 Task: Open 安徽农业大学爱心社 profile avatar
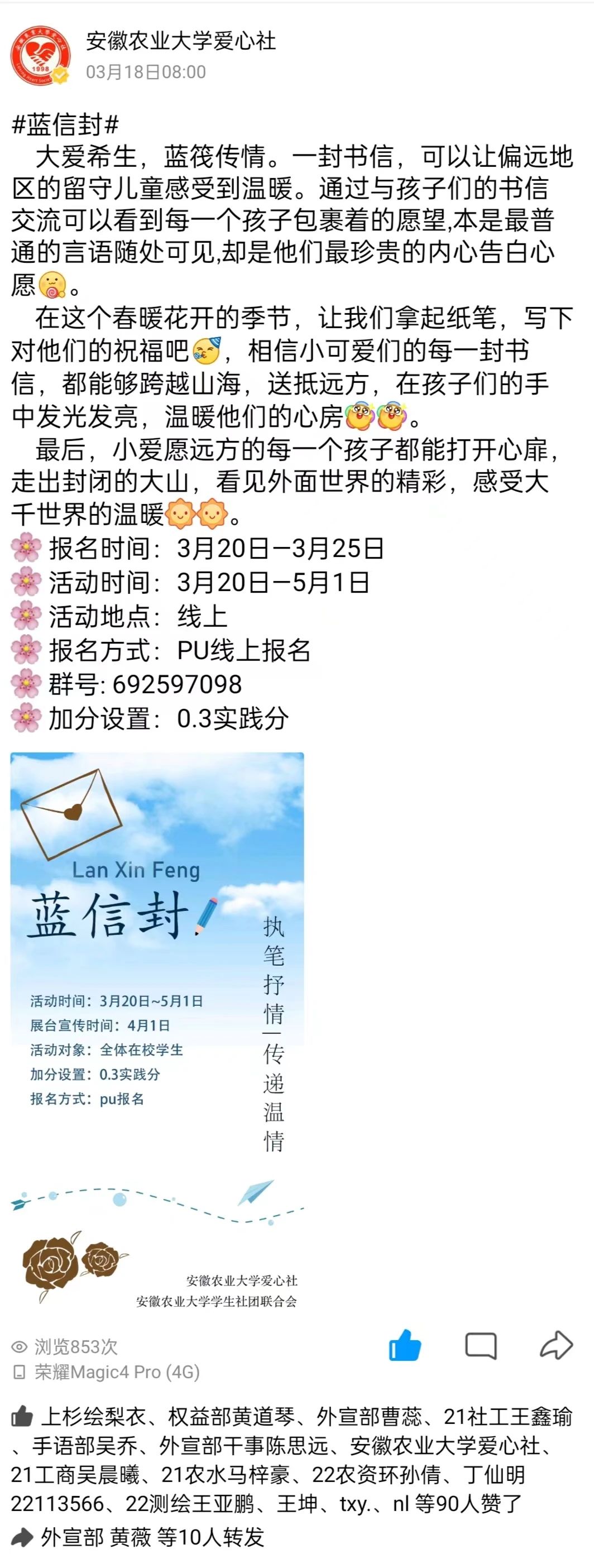click(x=40, y=56)
